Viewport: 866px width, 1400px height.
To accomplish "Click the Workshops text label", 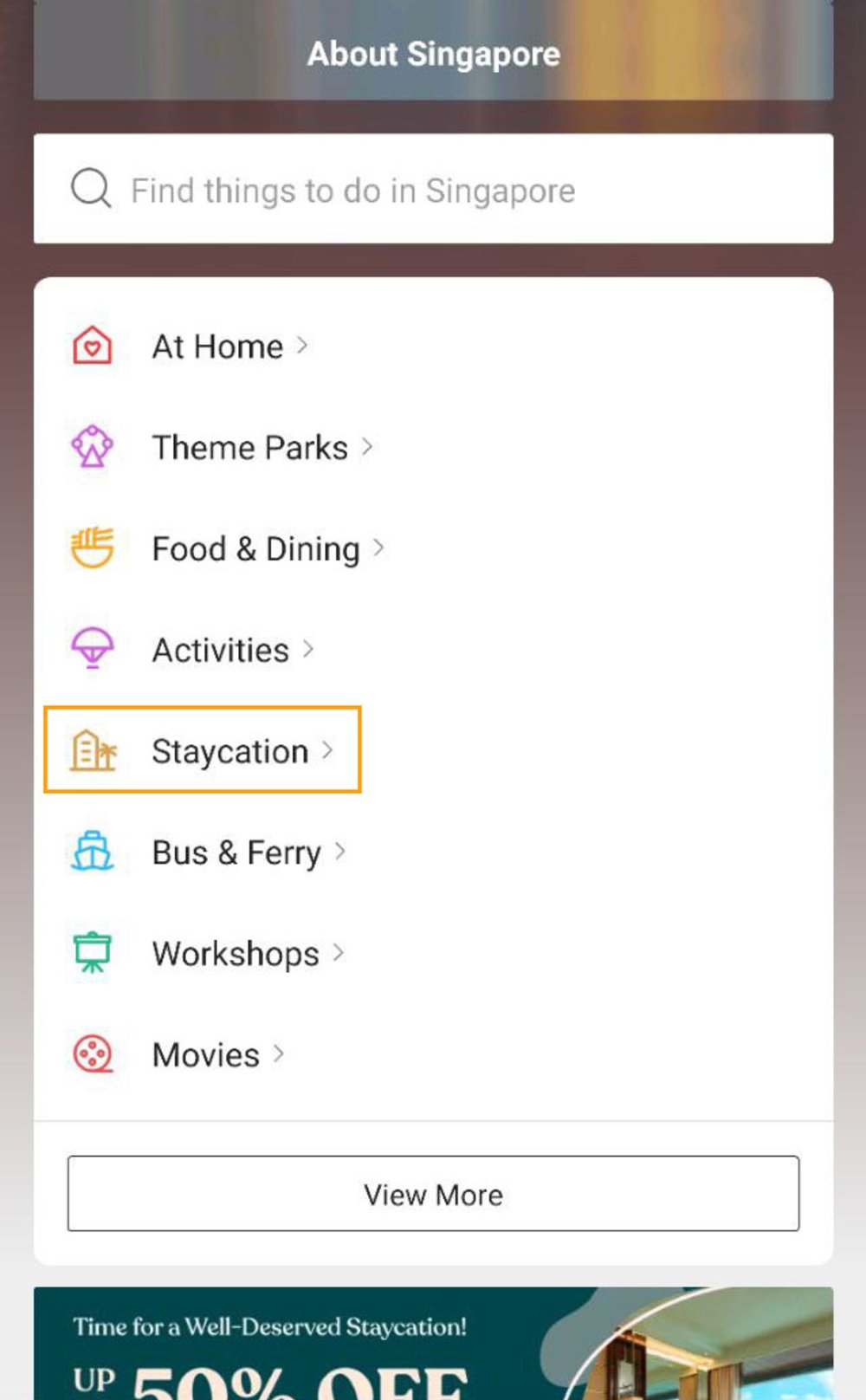I will (x=234, y=953).
